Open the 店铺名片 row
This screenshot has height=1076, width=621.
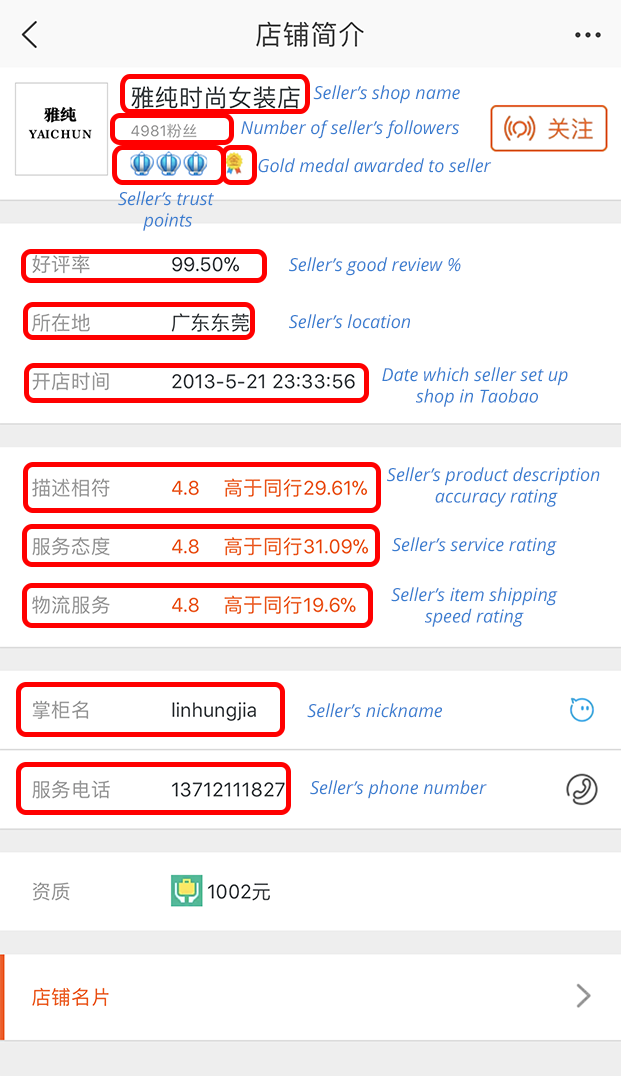coord(310,997)
